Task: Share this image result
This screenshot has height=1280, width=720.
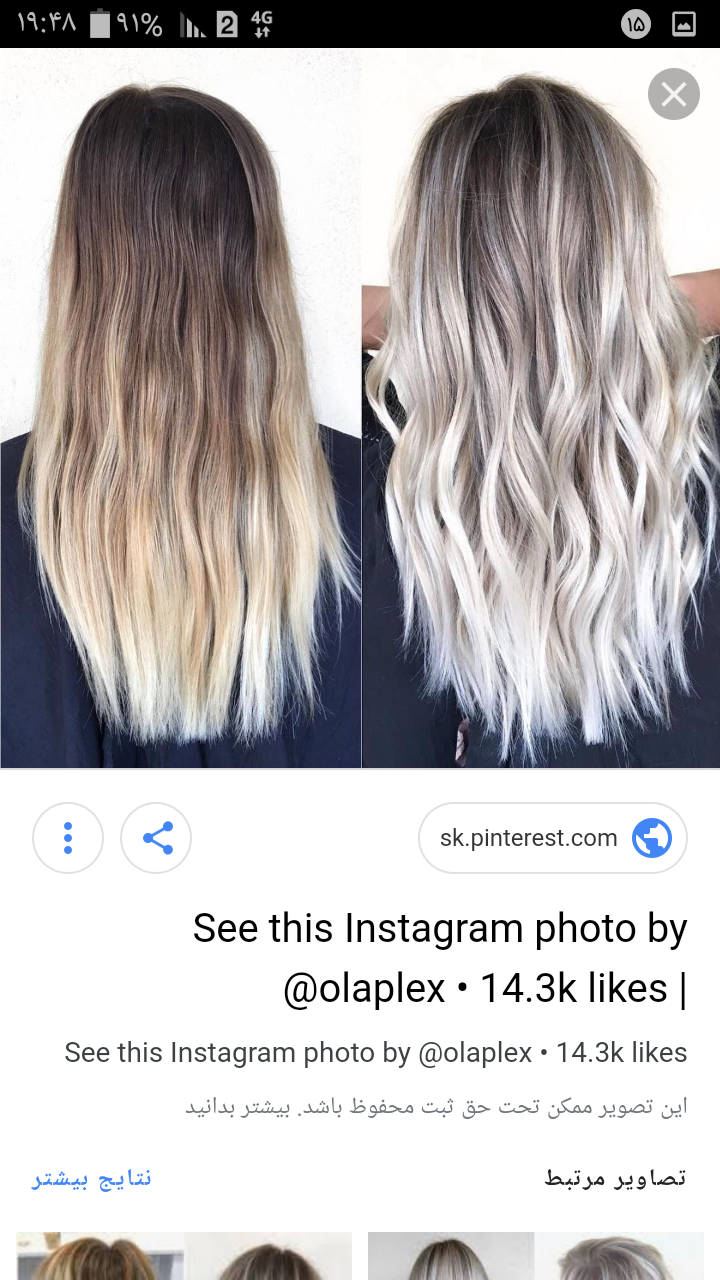Action: (157, 838)
